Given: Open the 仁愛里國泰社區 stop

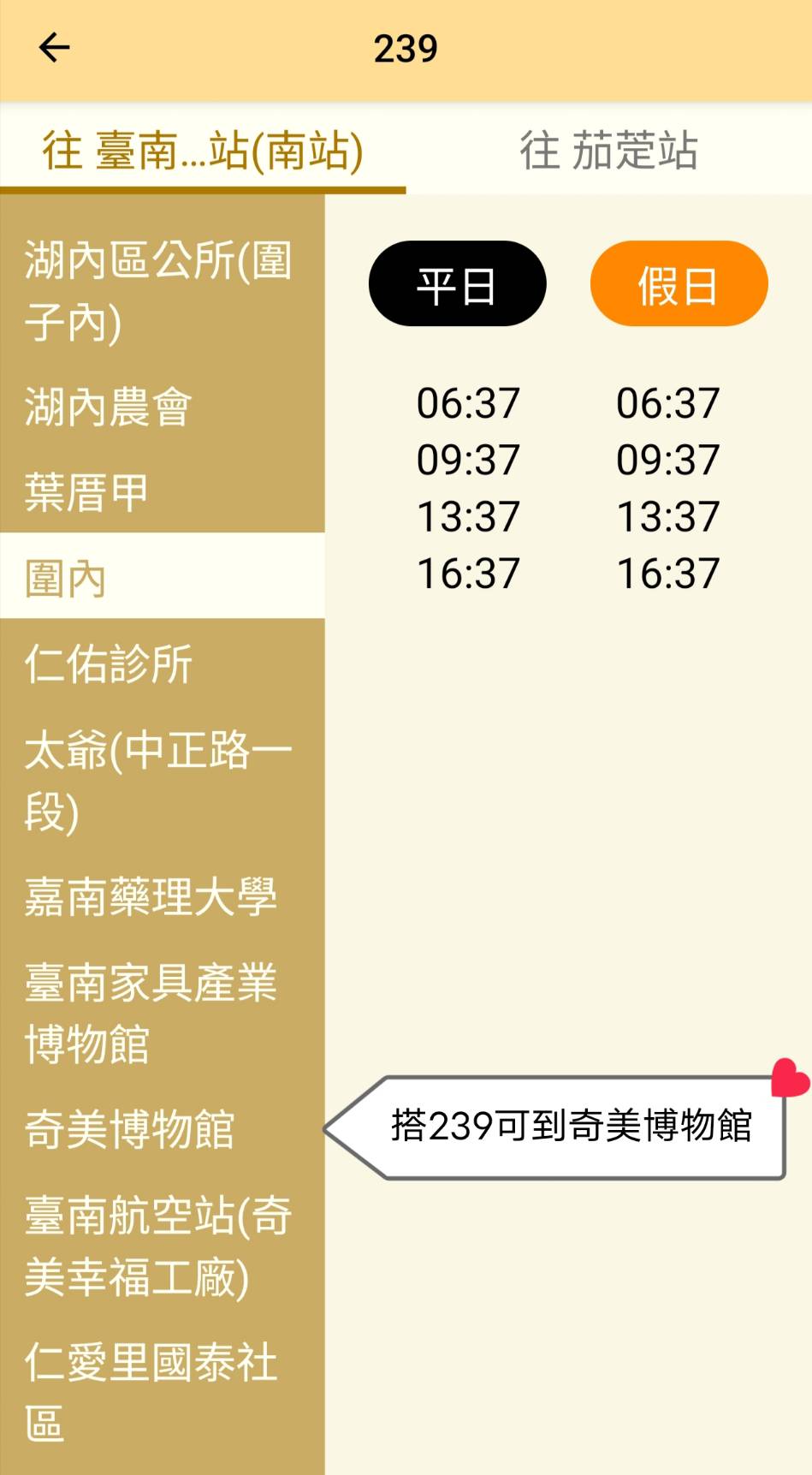Looking at the screenshot, I should tap(163, 1393).
